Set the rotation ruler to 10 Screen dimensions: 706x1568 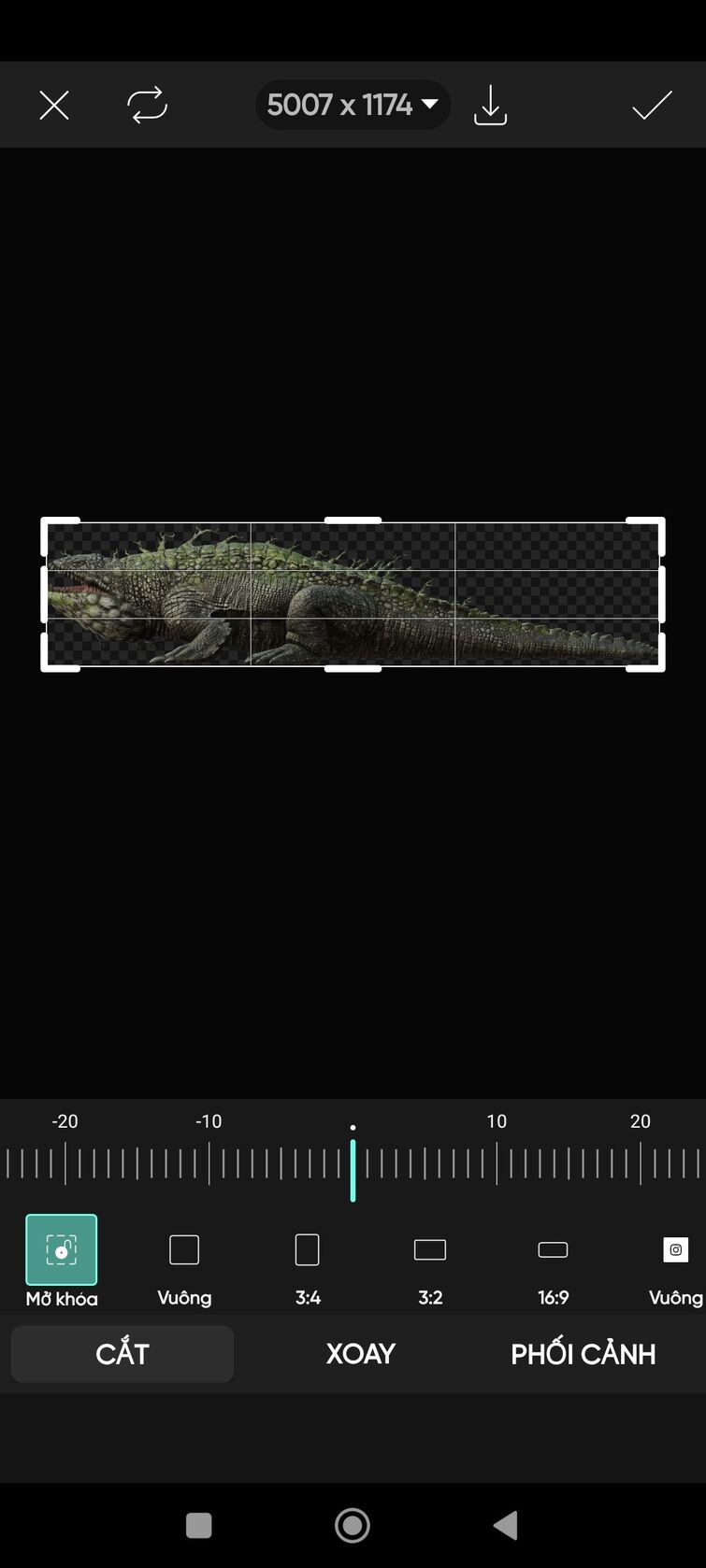(497, 1164)
